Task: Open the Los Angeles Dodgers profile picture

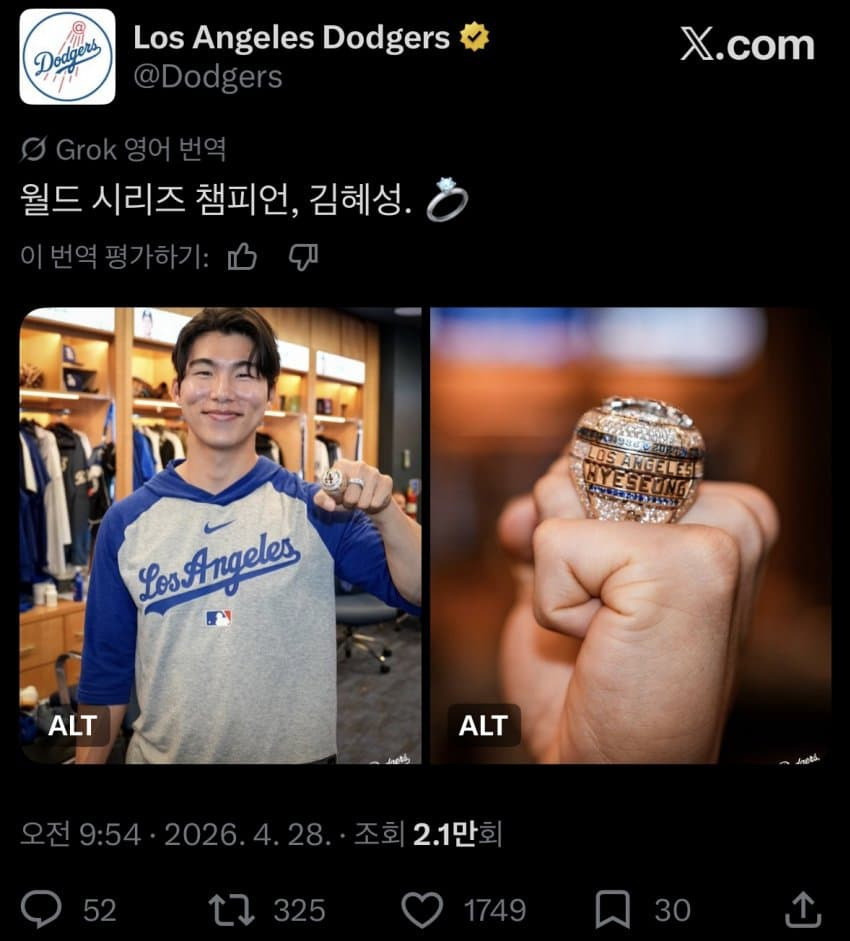Action: click(x=67, y=57)
